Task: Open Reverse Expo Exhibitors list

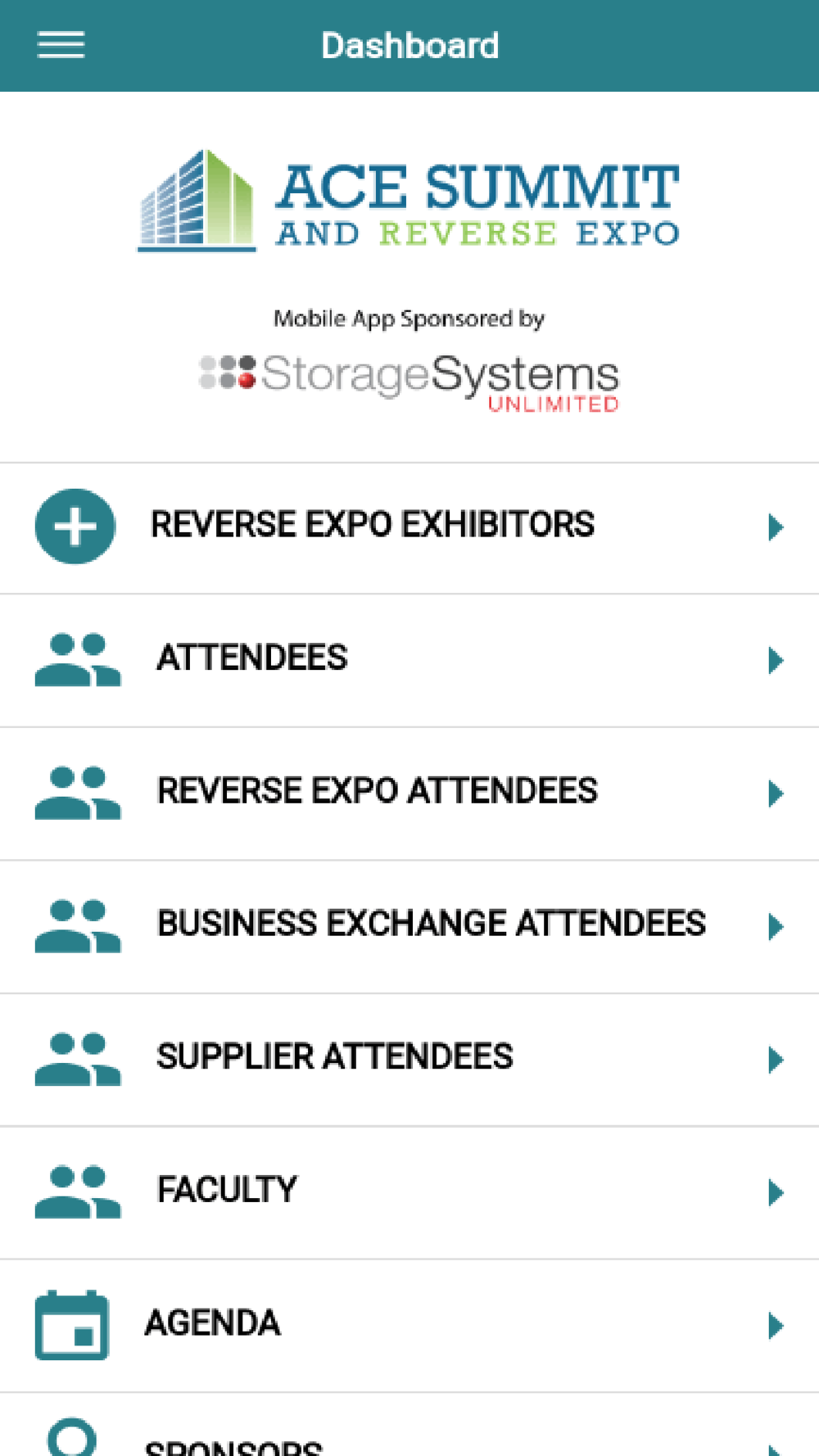Action: pos(409,528)
